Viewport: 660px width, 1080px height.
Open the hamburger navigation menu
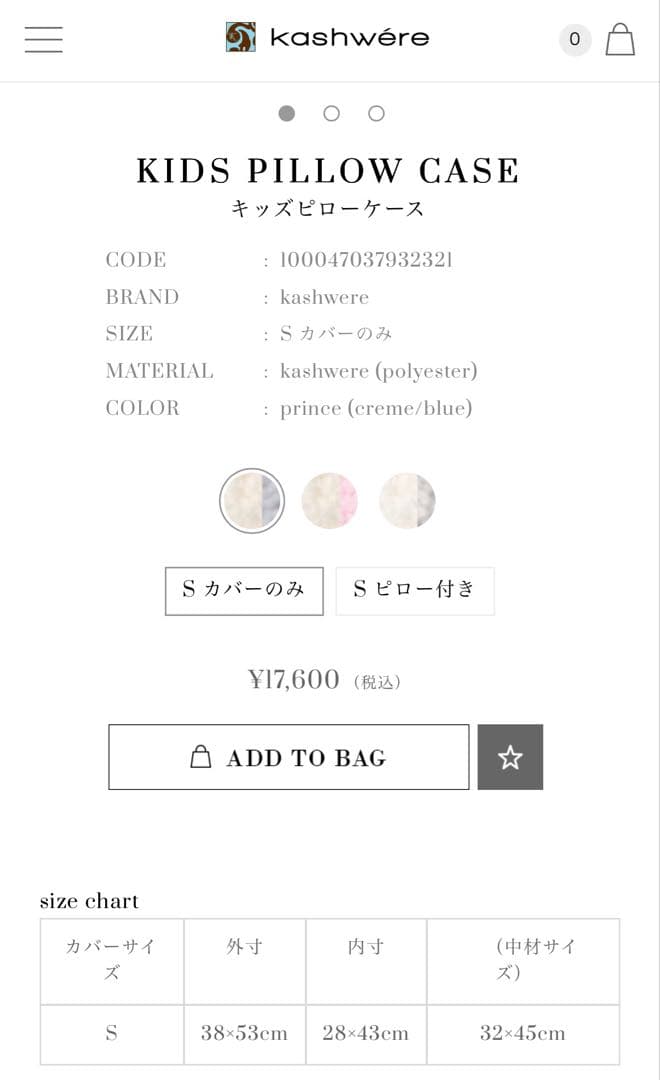pyautogui.click(x=44, y=39)
